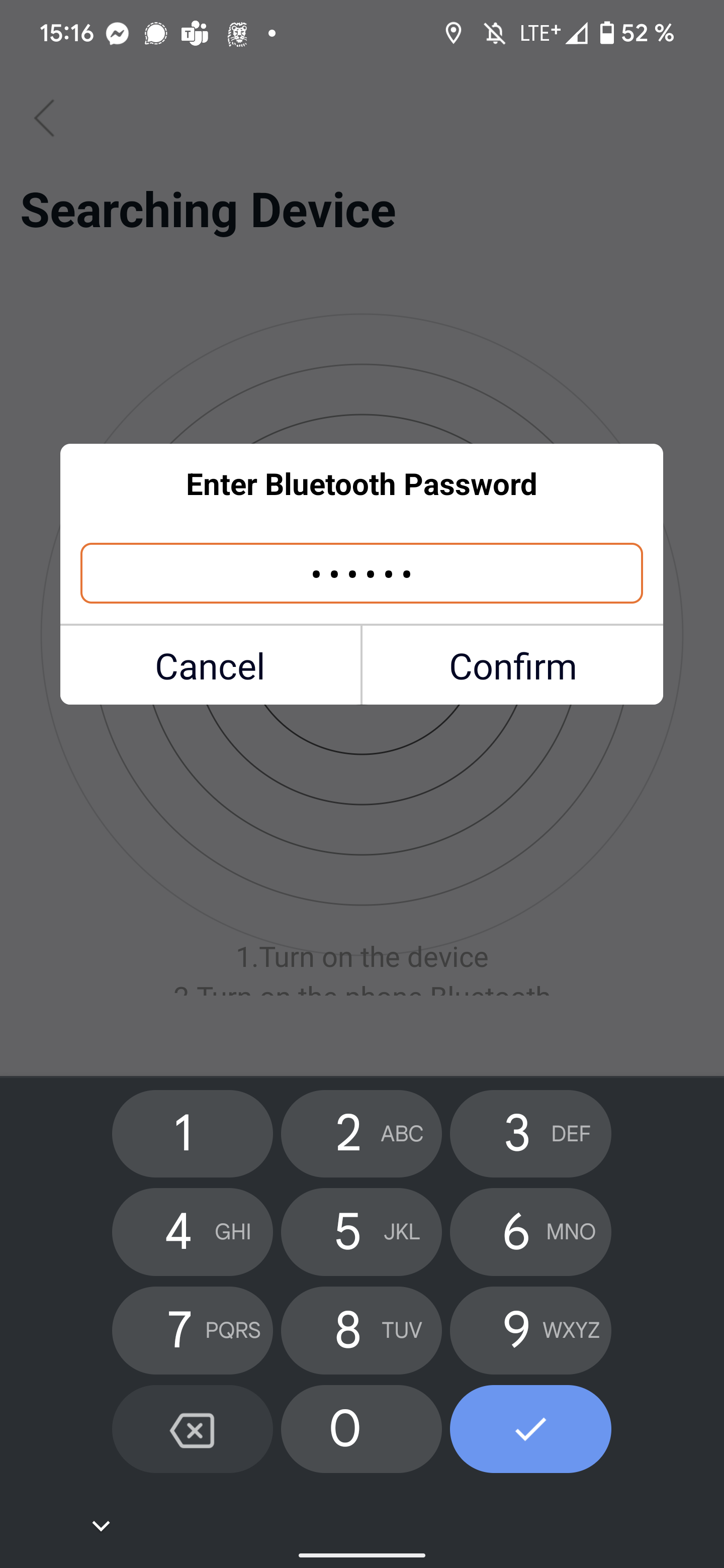The image size is (724, 1568).
Task: Confirm the entered Bluetooth password
Action: 513,666
